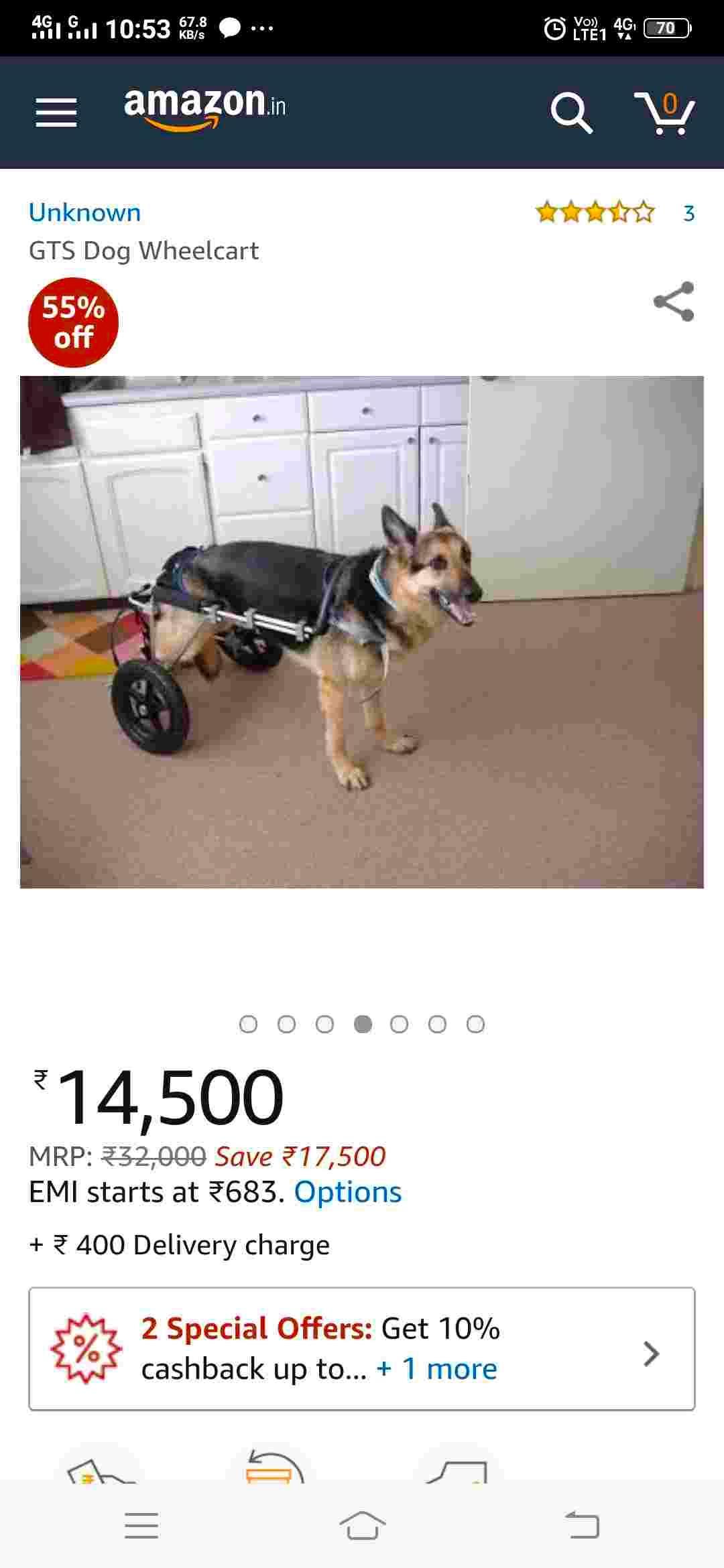This screenshot has height=1568, width=724.
Task: Open the search icon
Action: click(x=571, y=112)
